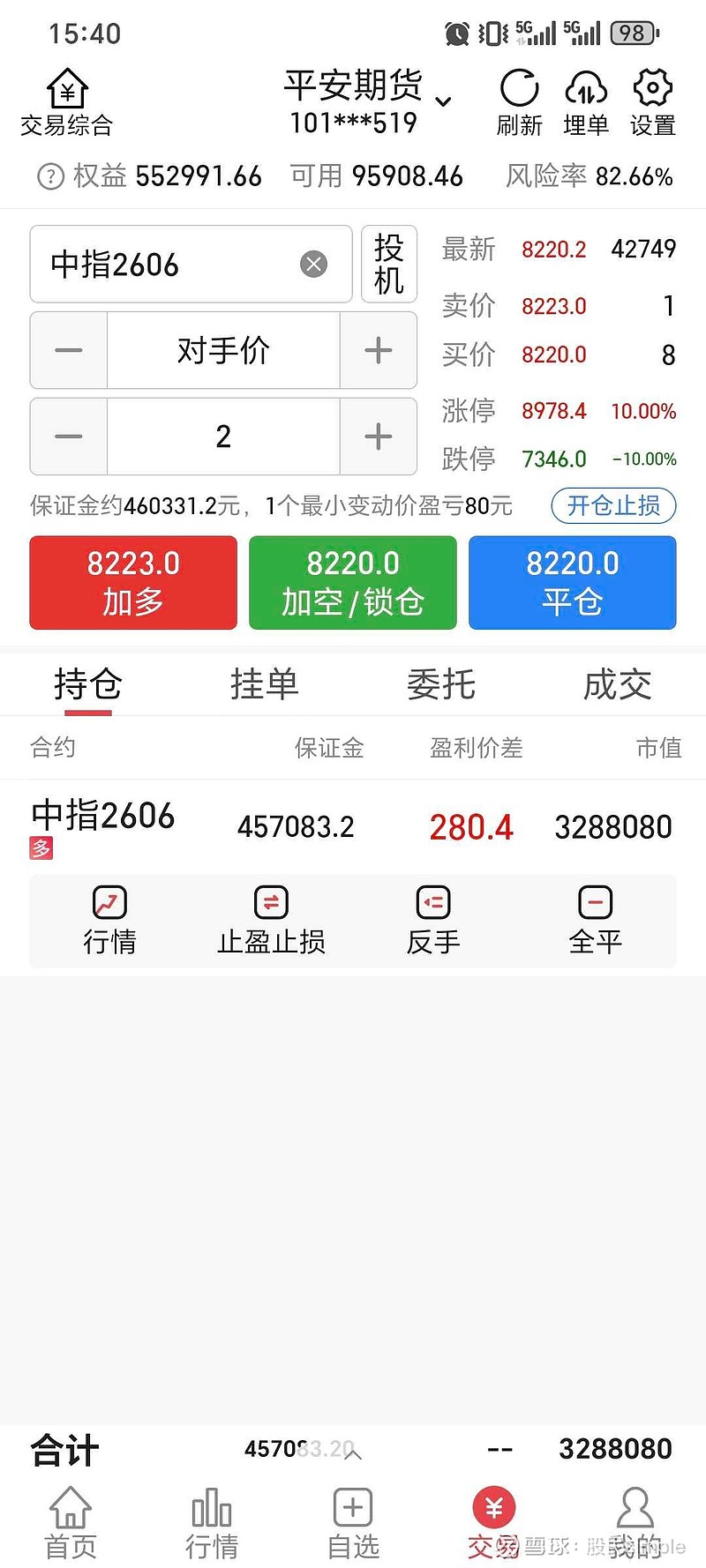Open the 对手价 price type selector
Image resolution: width=706 pixels, height=1568 pixels.
click(222, 350)
